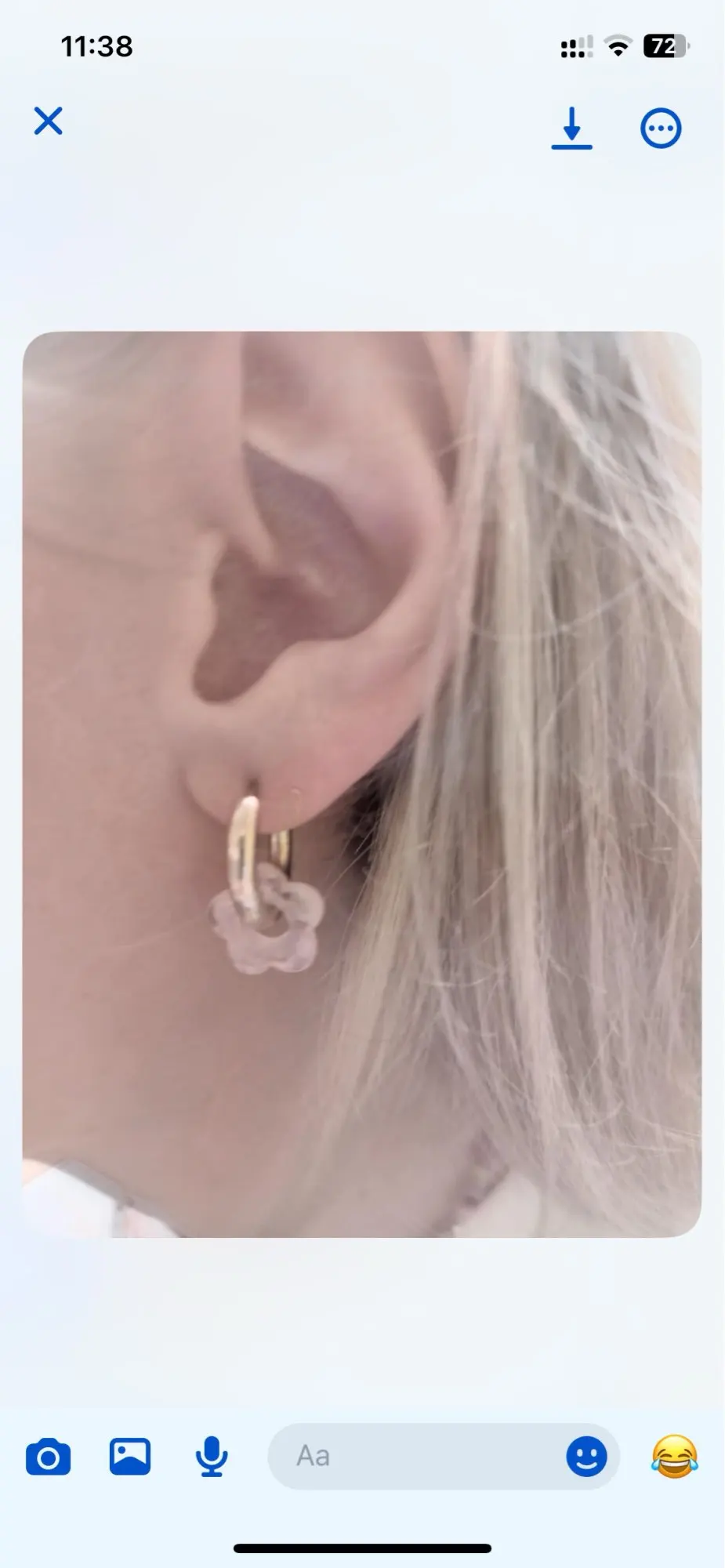Open the more options menu
Viewport: 725px width, 1568px height.
point(661,129)
